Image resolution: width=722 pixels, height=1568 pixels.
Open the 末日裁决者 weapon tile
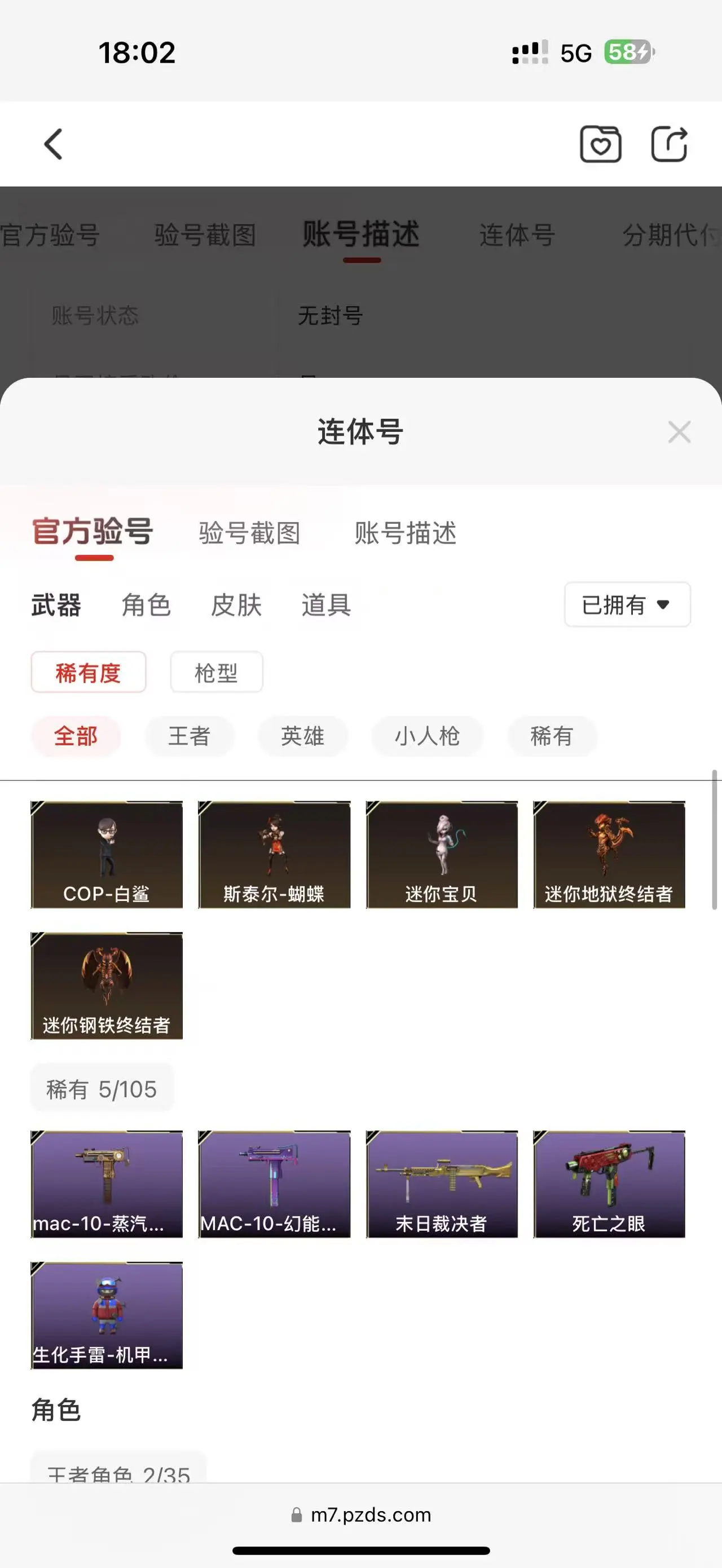pos(441,1184)
